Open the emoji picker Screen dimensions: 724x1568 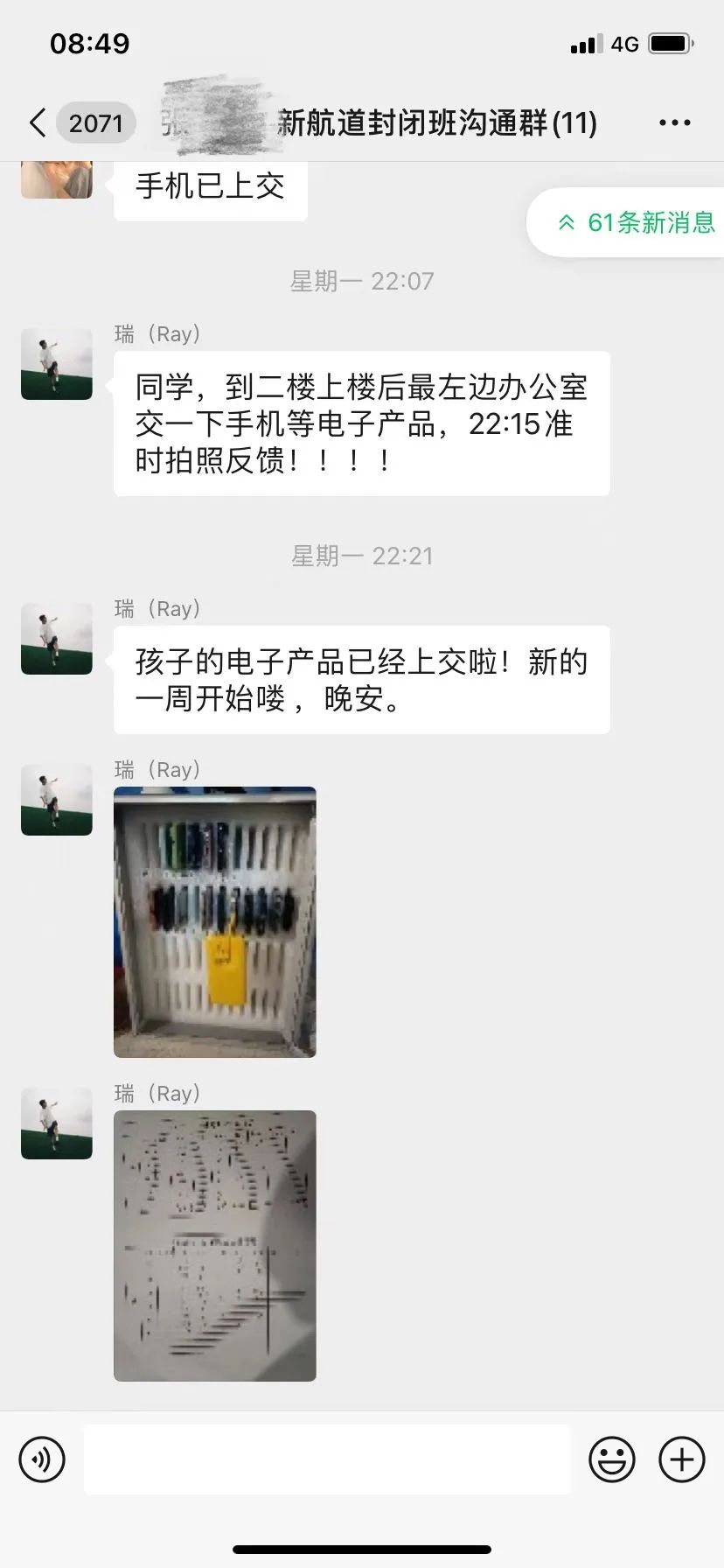tap(611, 1459)
